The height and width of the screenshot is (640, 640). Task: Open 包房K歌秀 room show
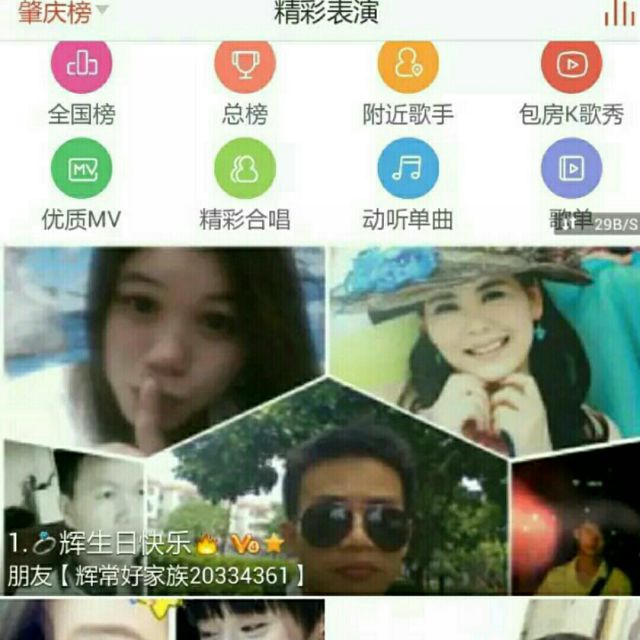coord(571,66)
